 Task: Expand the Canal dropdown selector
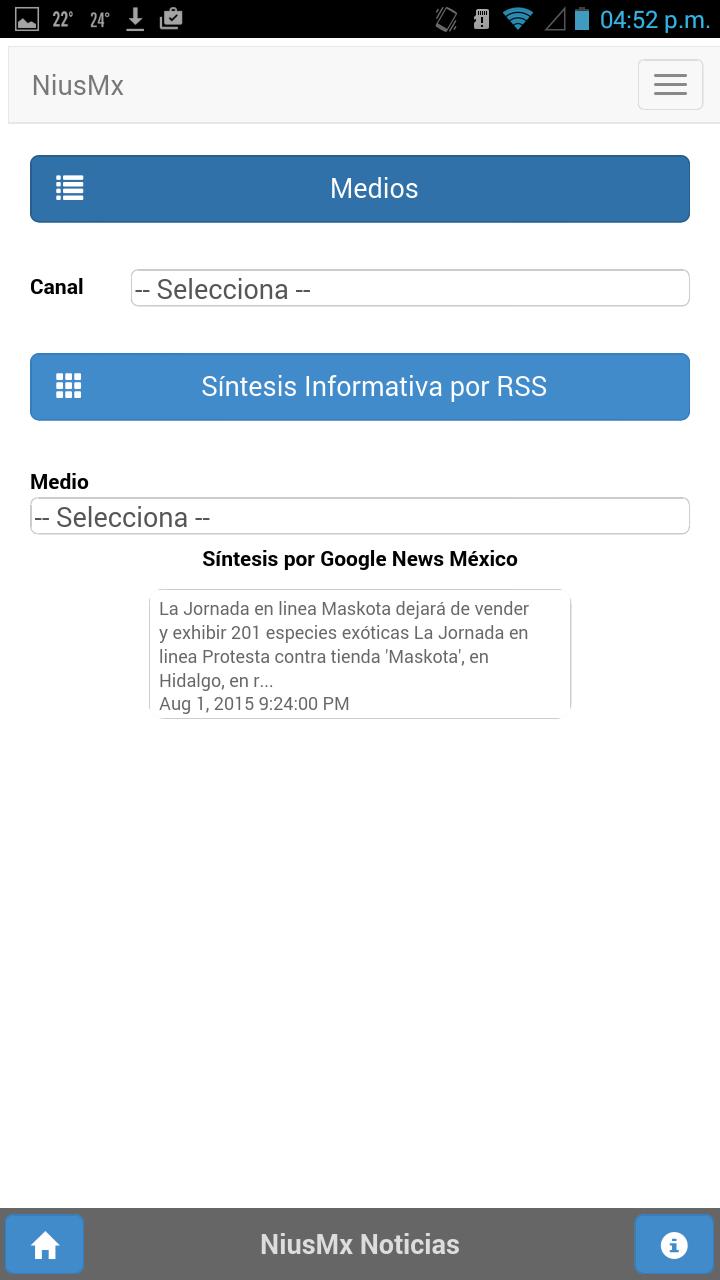tap(410, 288)
